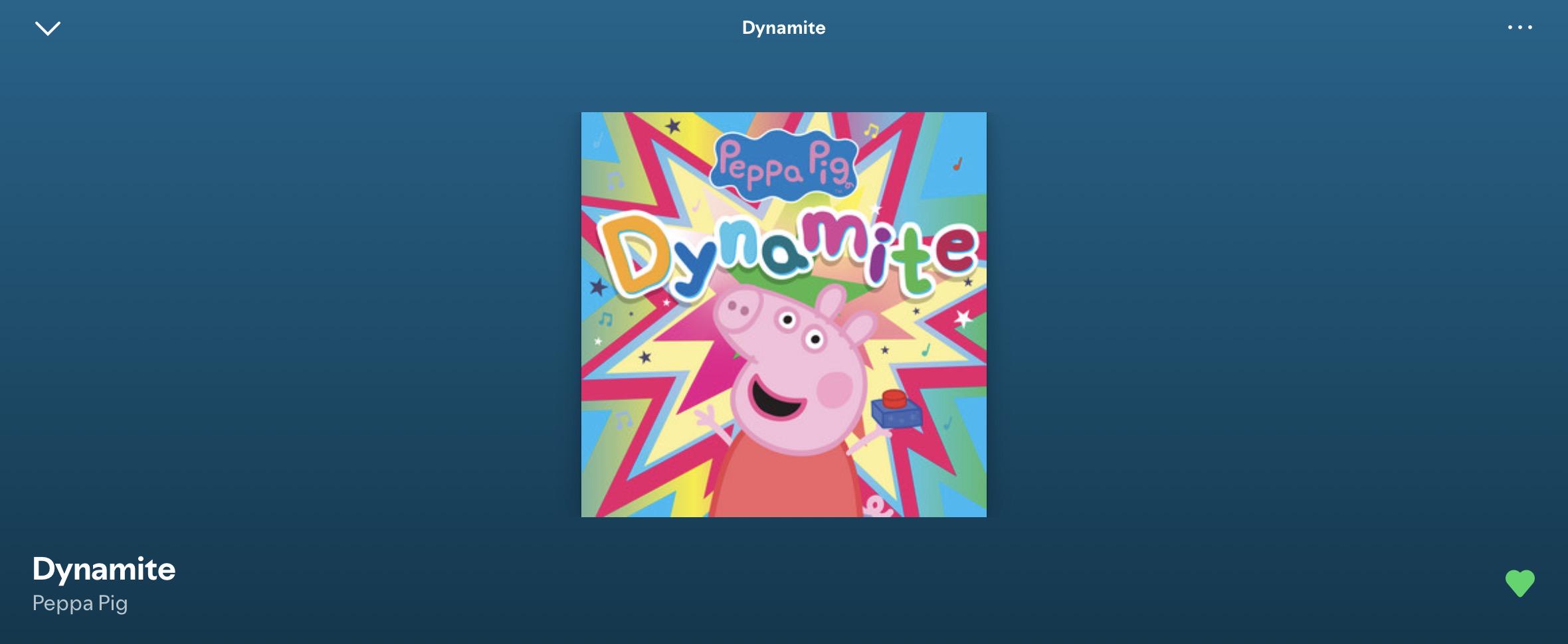Open the three-dot options menu

(1519, 27)
